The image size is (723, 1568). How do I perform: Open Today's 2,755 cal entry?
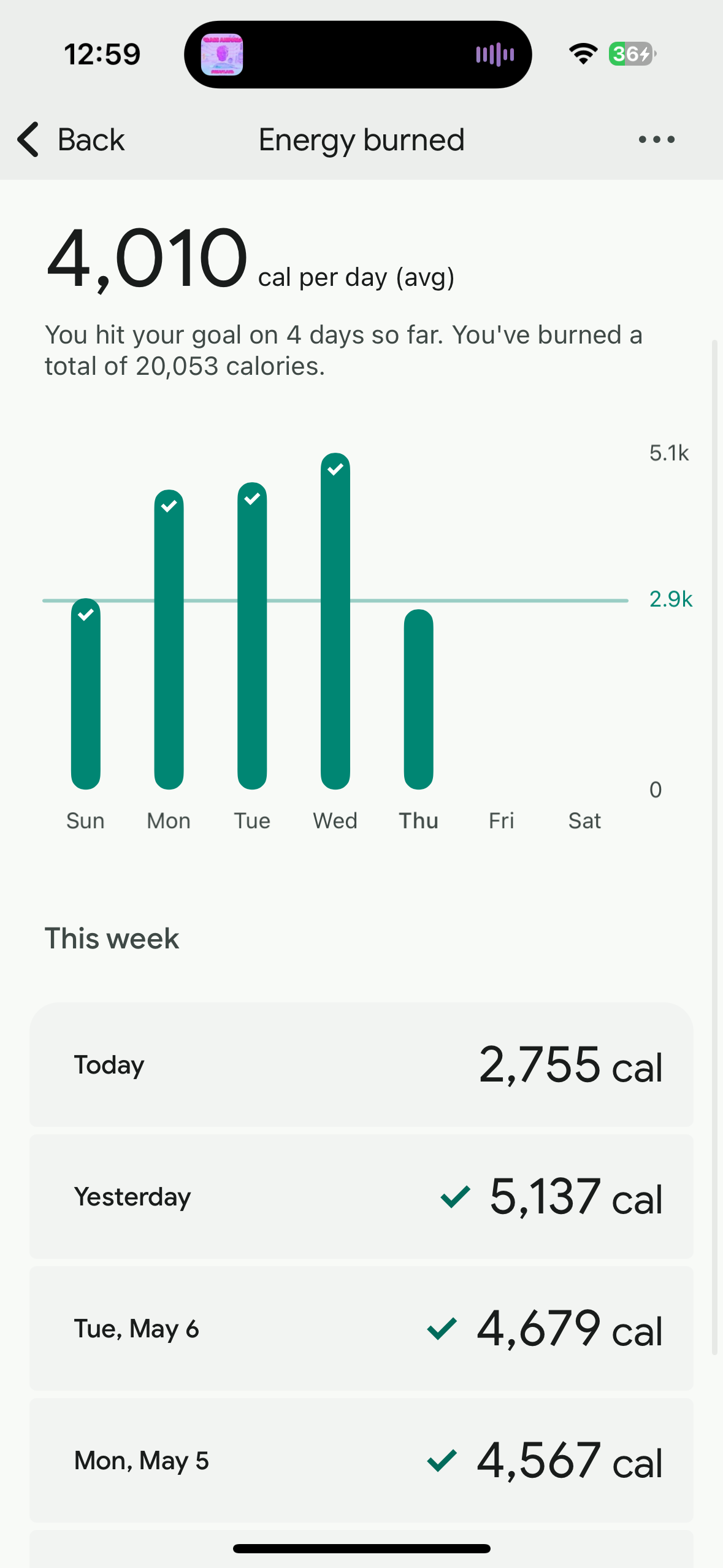pyautogui.click(x=361, y=1064)
